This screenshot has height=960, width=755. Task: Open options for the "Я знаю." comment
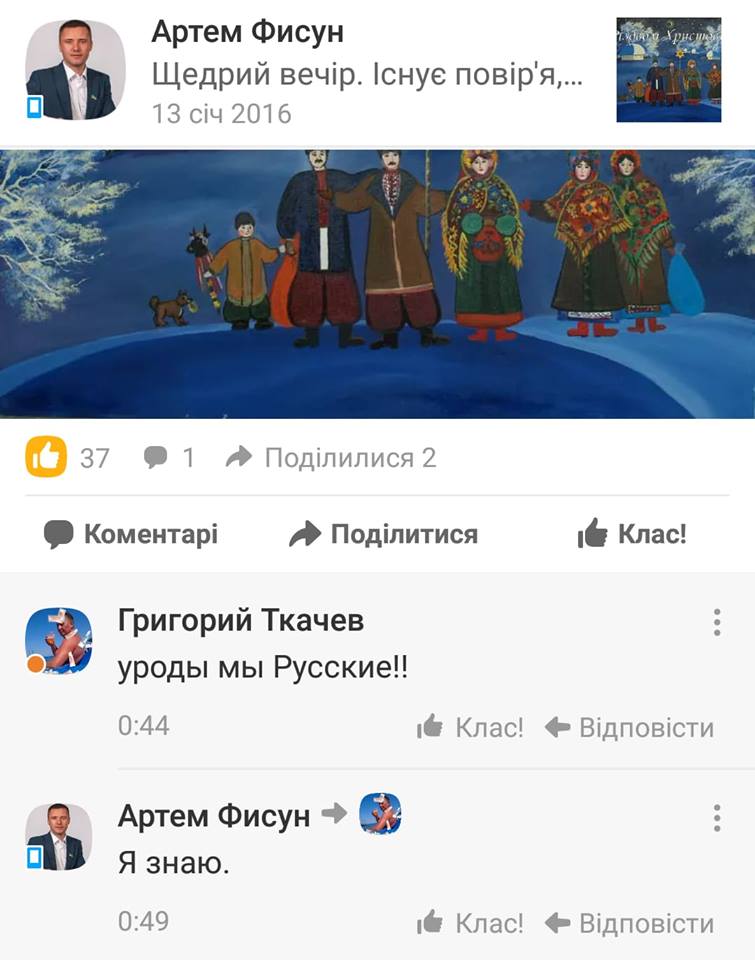[x=717, y=817]
